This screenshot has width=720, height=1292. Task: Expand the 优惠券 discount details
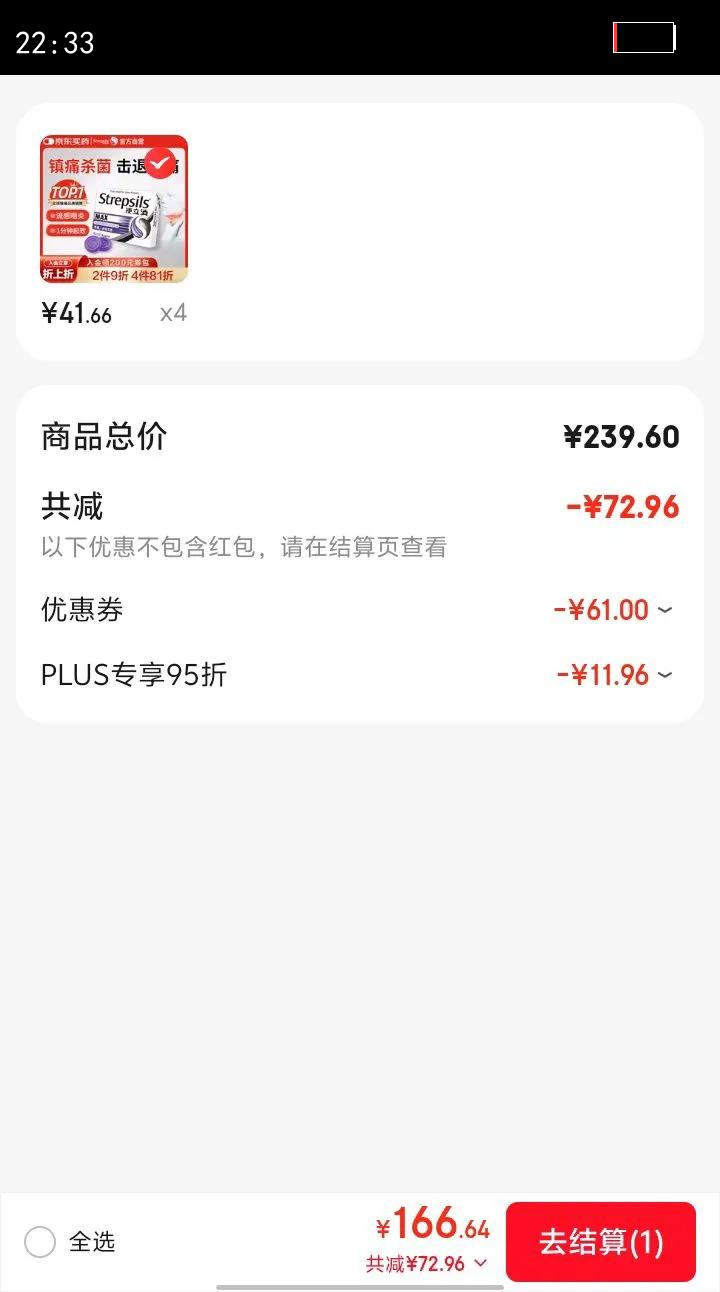tap(665, 610)
